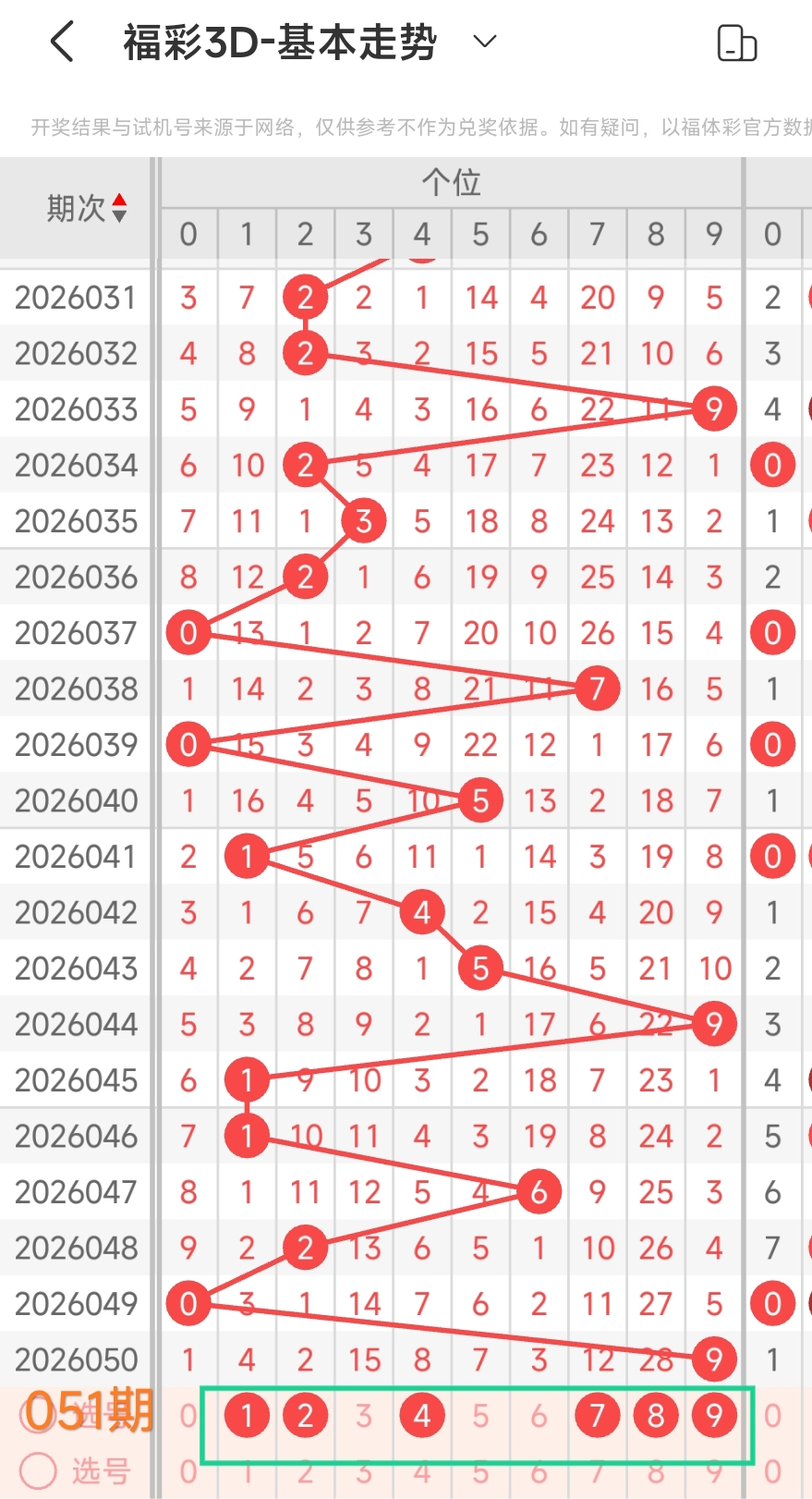Deselect red ball 4 in the pick row
Screen dimensions: 812x1499
coord(422,1415)
